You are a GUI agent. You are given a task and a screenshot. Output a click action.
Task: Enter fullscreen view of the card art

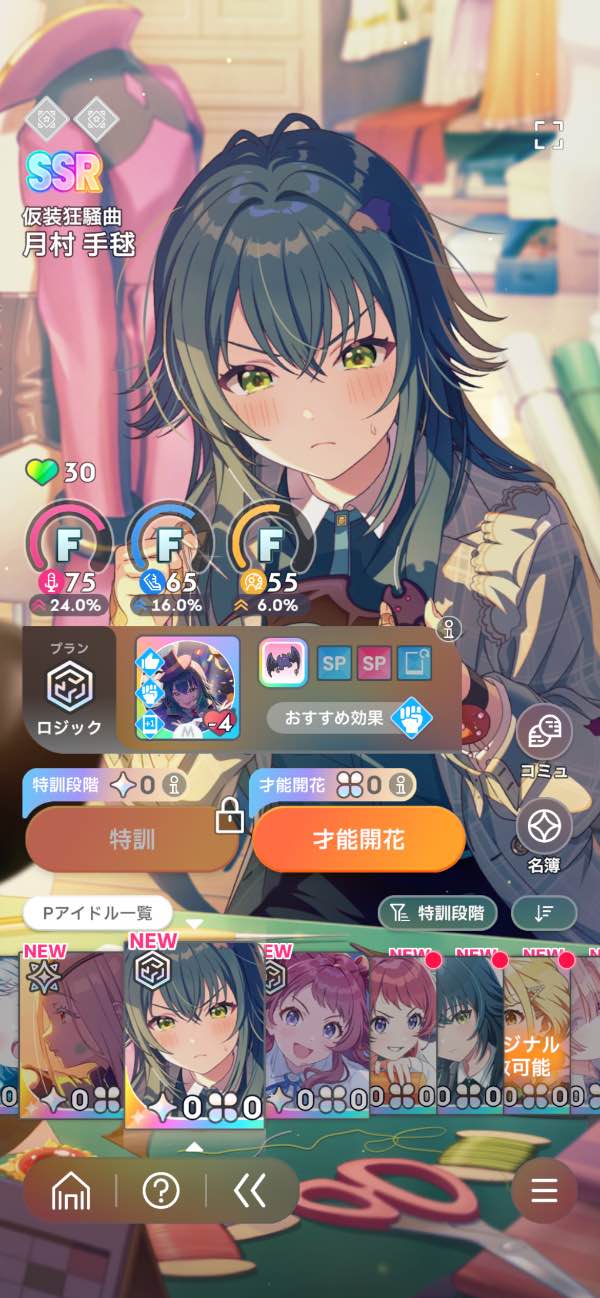click(548, 135)
